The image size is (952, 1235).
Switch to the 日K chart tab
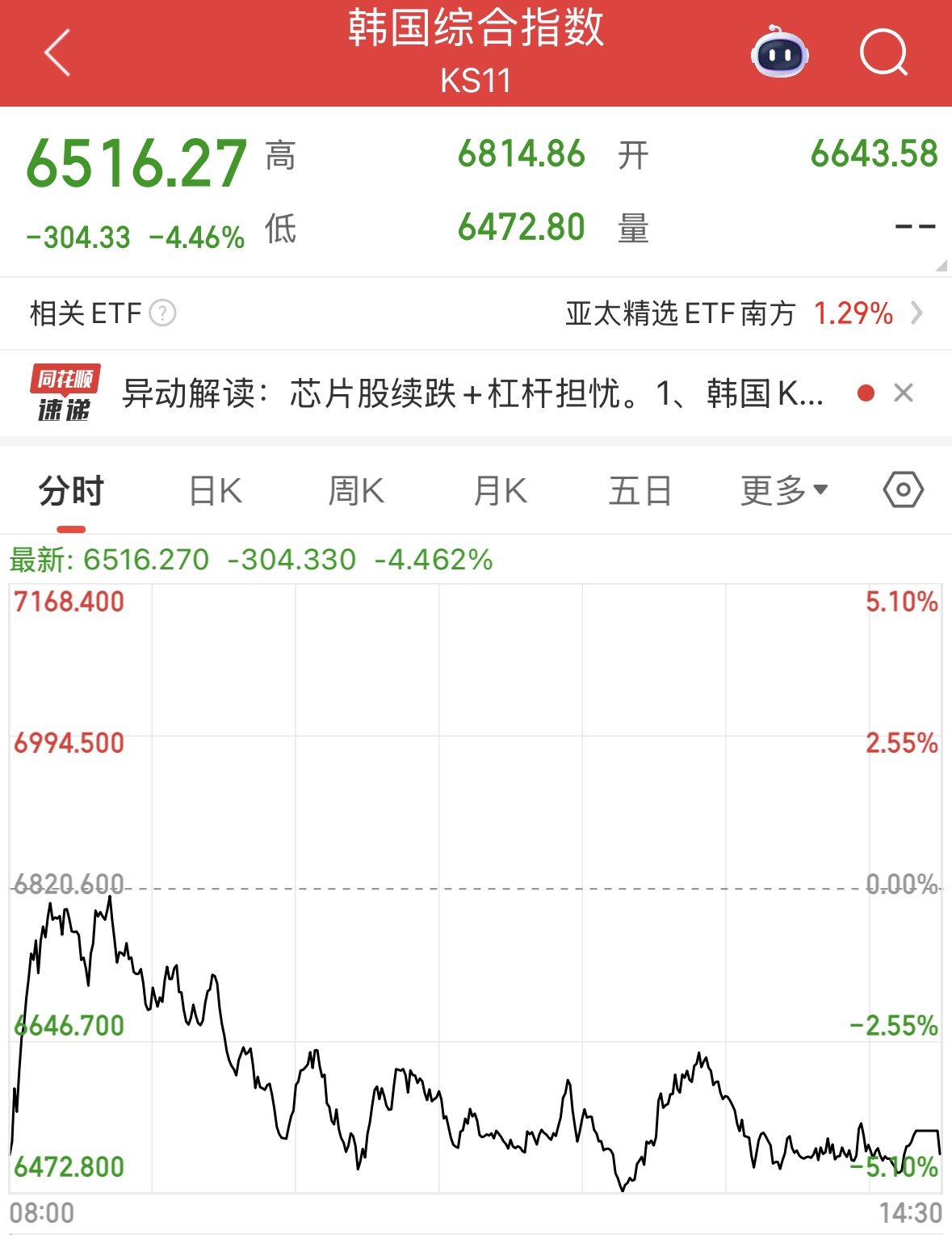click(x=215, y=490)
